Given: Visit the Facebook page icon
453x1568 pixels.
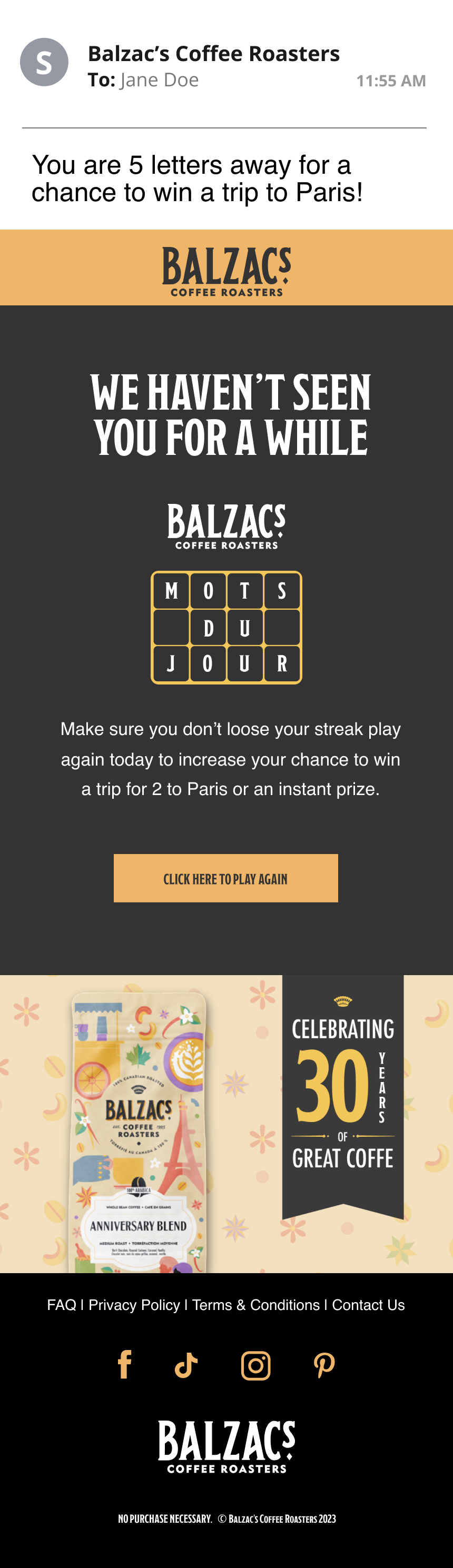Looking at the screenshot, I should coord(125,1364).
